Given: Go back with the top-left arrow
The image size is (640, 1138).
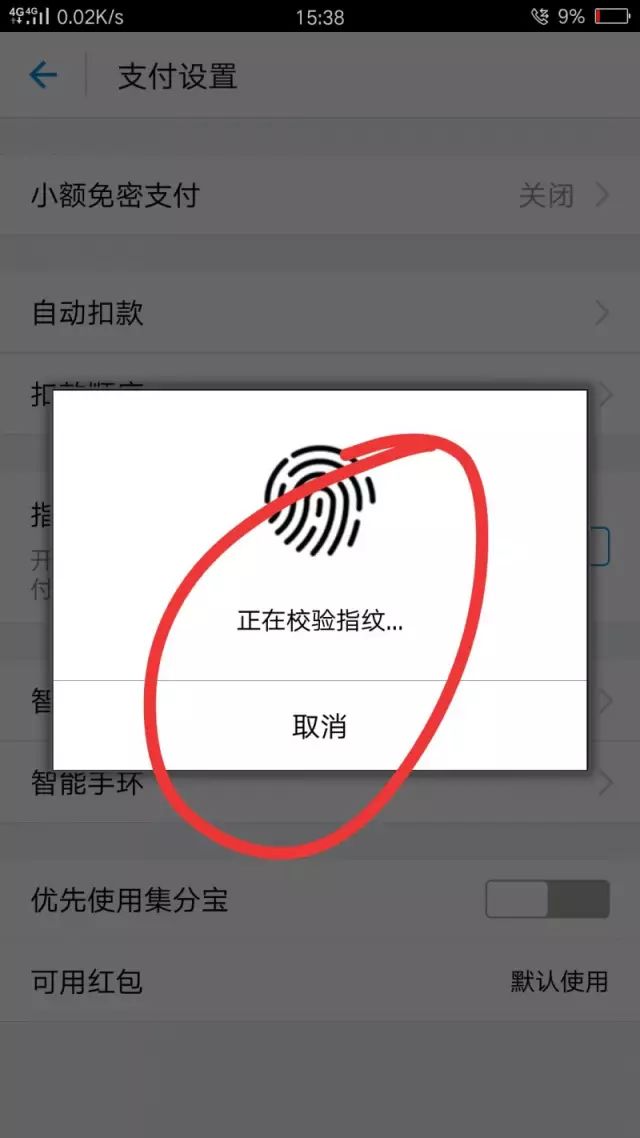Looking at the screenshot, I should click(44, 75).
